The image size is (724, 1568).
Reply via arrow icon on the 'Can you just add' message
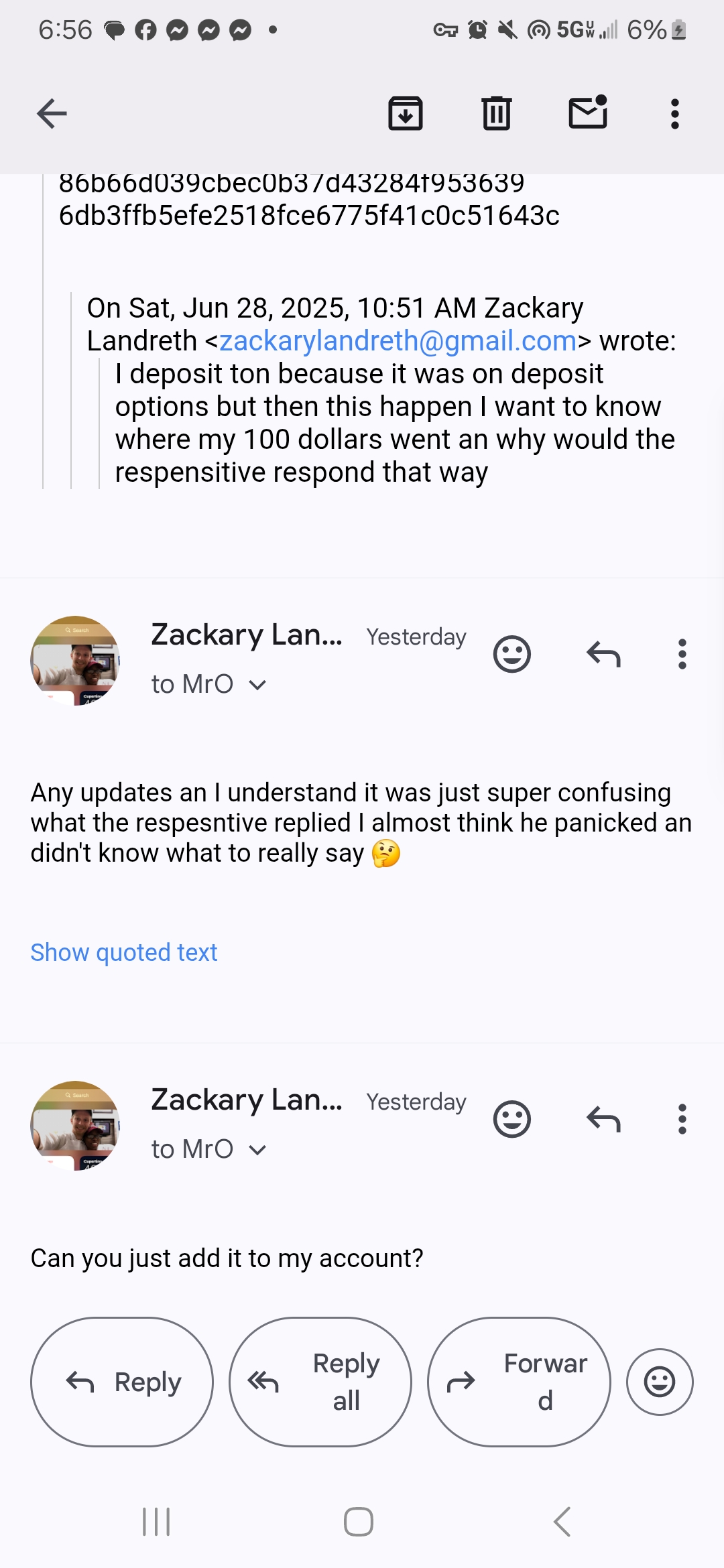click(x=603, y=1119)
